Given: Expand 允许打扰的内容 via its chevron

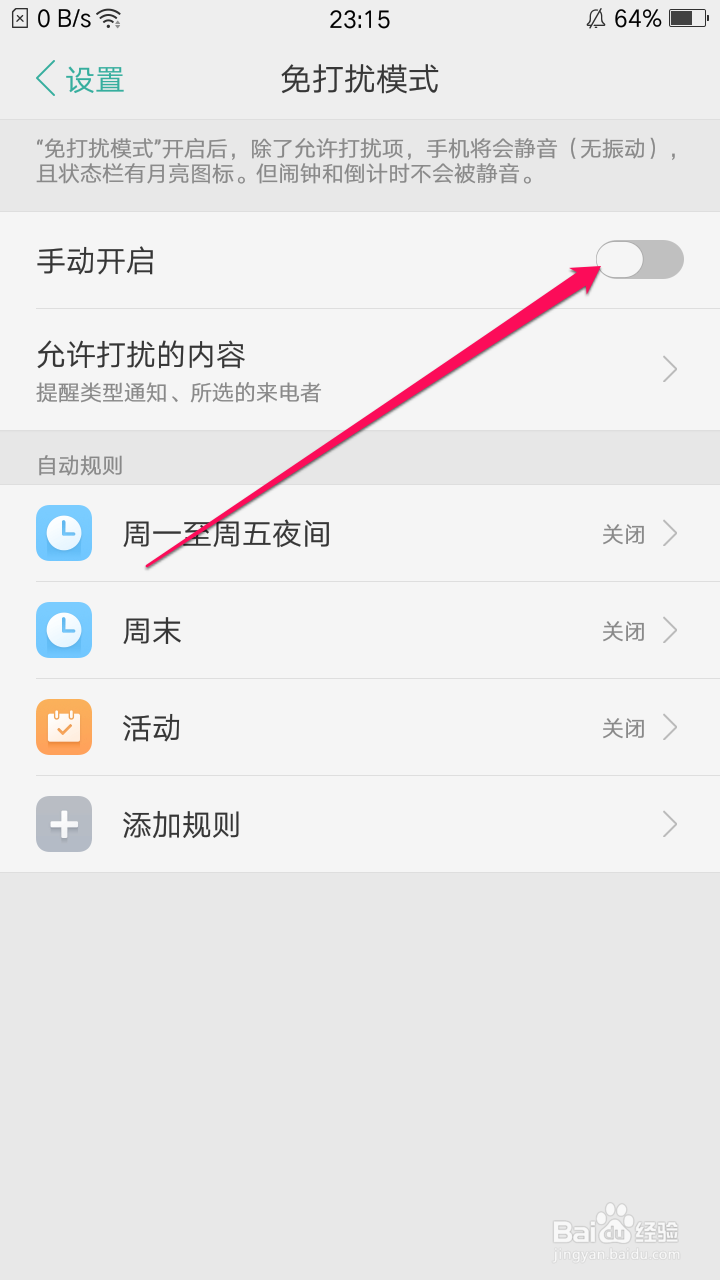Looking at the screenshot, I should click(x=668, y=368).
